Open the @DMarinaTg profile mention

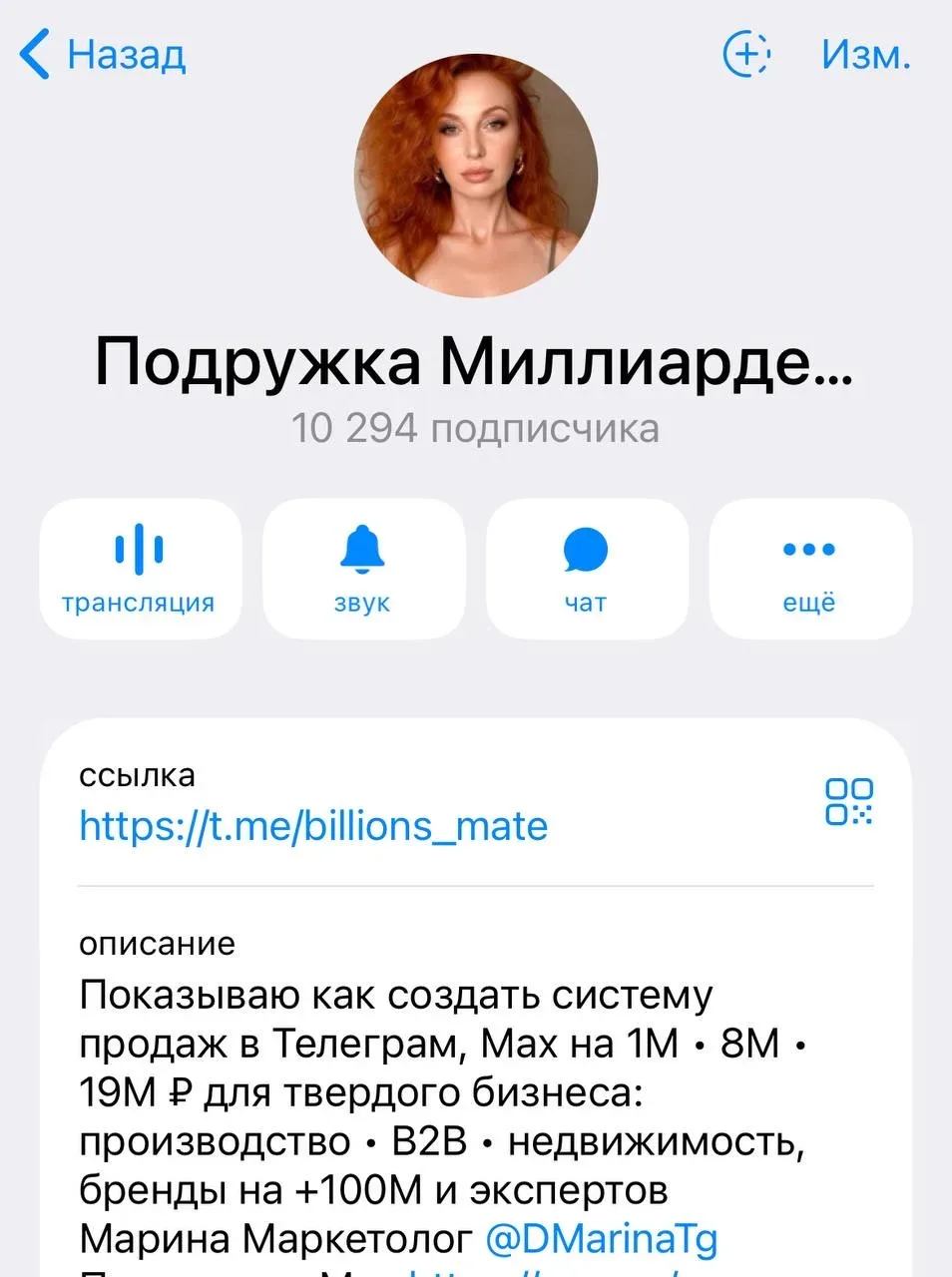(602, 1239)
